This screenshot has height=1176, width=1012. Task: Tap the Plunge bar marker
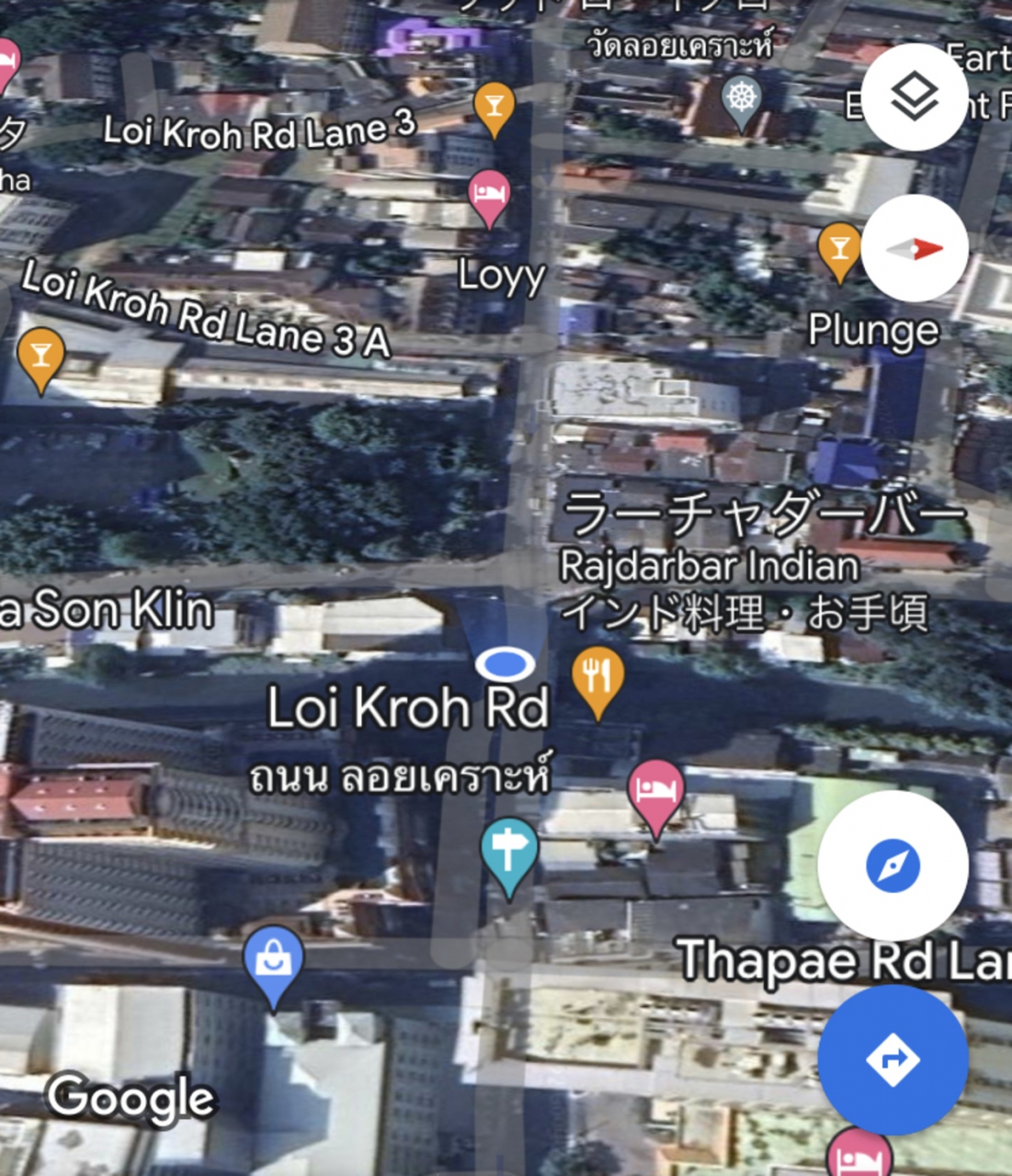click(x=839, y=248)
